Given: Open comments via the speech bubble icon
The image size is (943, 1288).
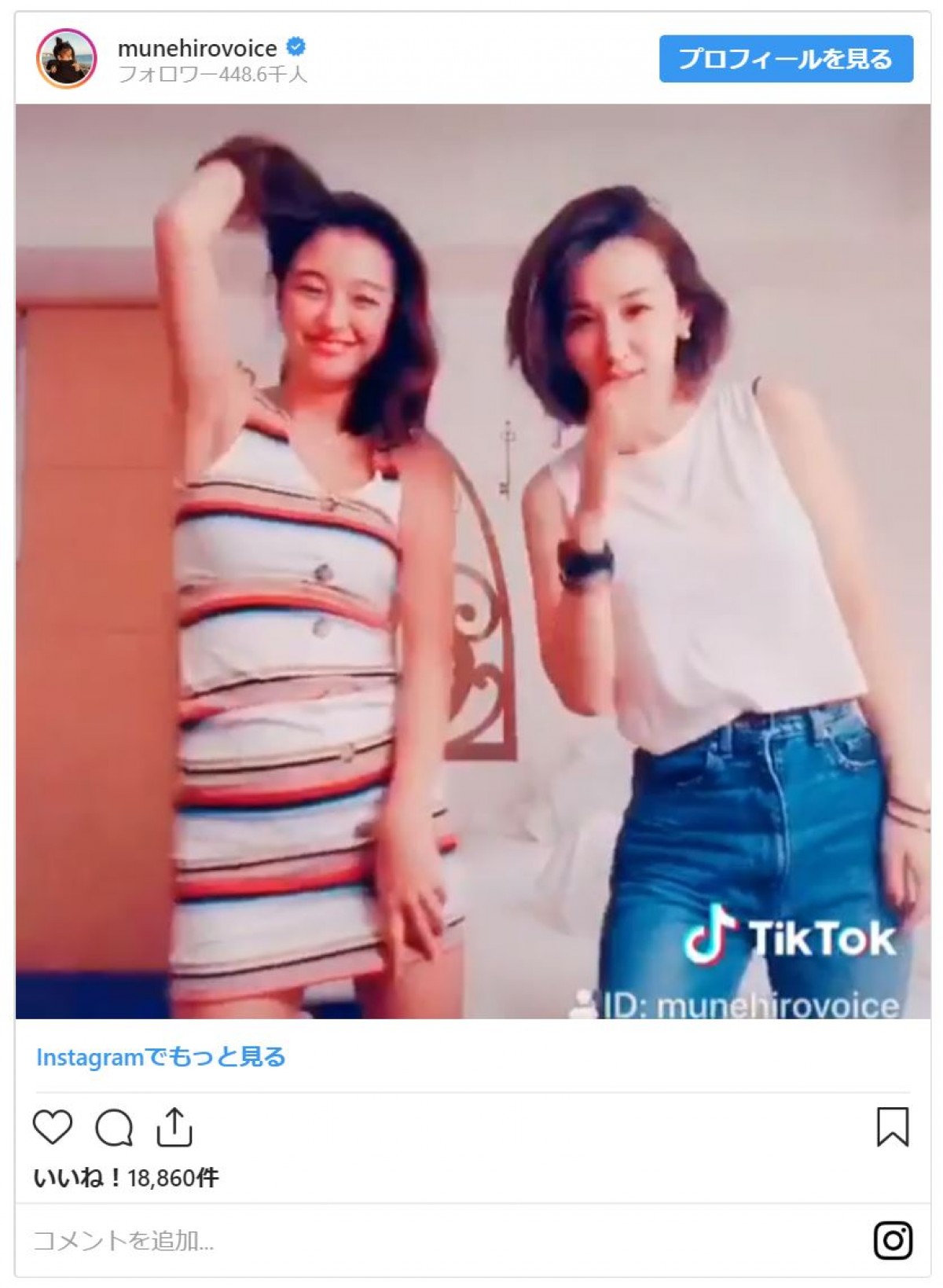Looking at the screenshot, I should tap(114, 1128).
